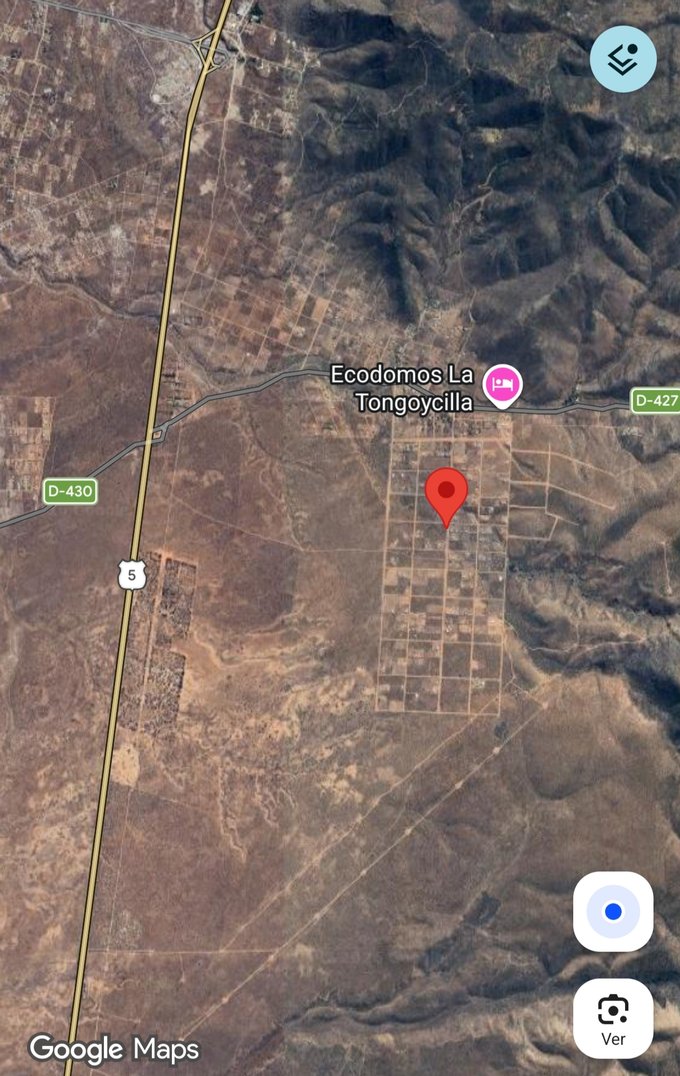This screenshot has width=680, height=1076.
Task: Open the Ver camera lens button
Action: (x=613, y=1018)
